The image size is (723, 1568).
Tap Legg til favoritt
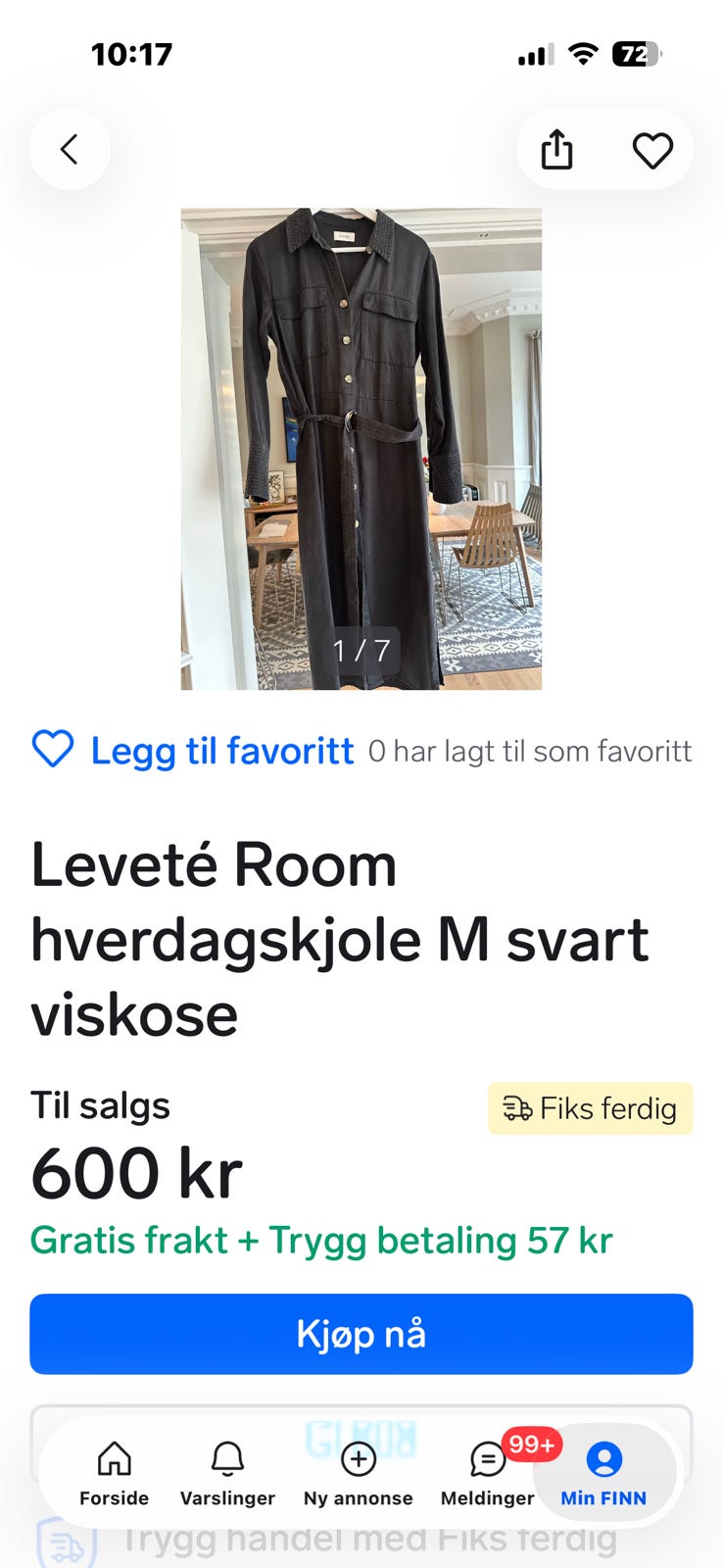(193, 751)
